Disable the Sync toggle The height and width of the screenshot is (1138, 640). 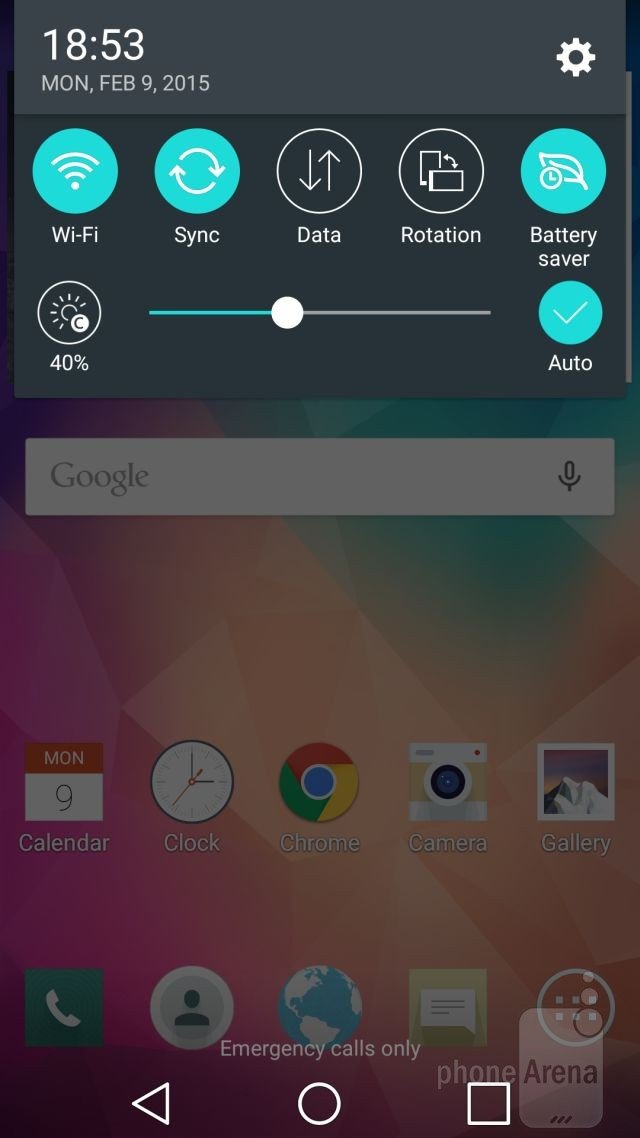pos(197,171)
